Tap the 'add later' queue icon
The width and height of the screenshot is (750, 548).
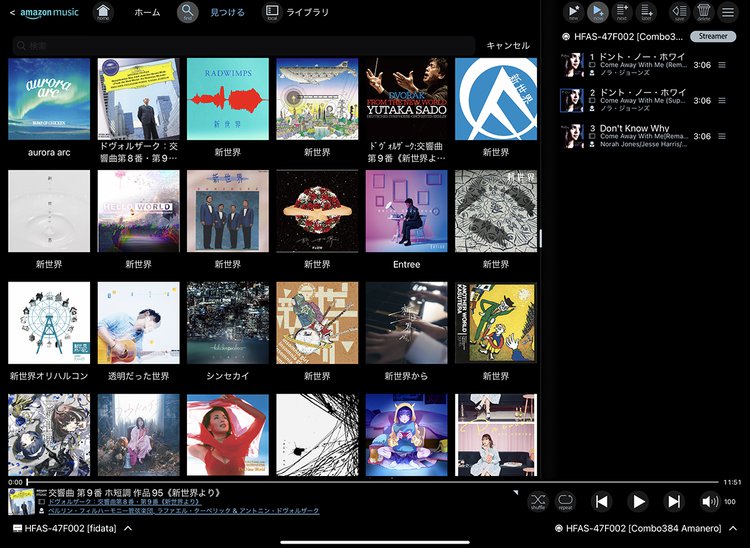pos(645,12)
